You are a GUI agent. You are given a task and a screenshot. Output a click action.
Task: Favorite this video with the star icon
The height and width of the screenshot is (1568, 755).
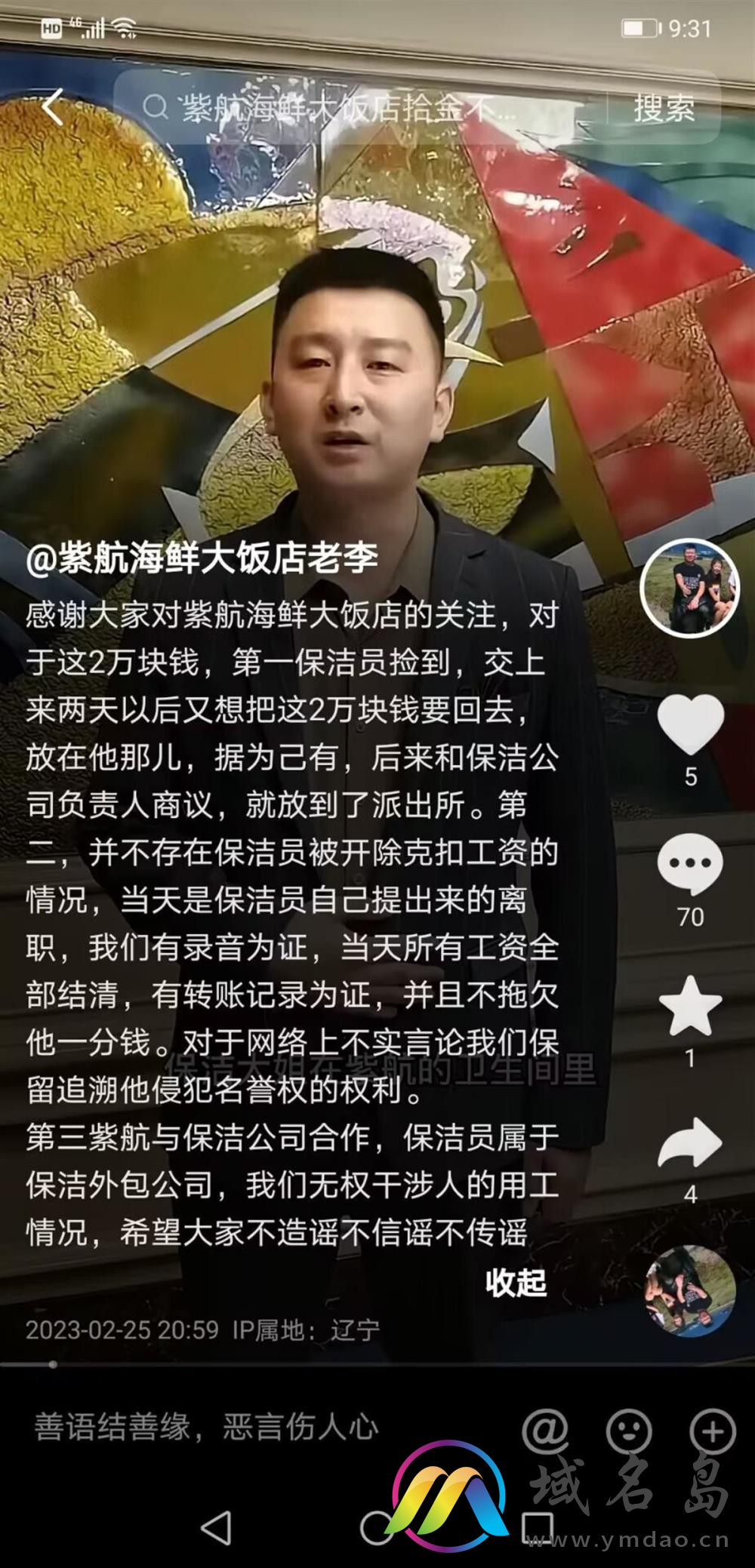tap(690, 1005)
